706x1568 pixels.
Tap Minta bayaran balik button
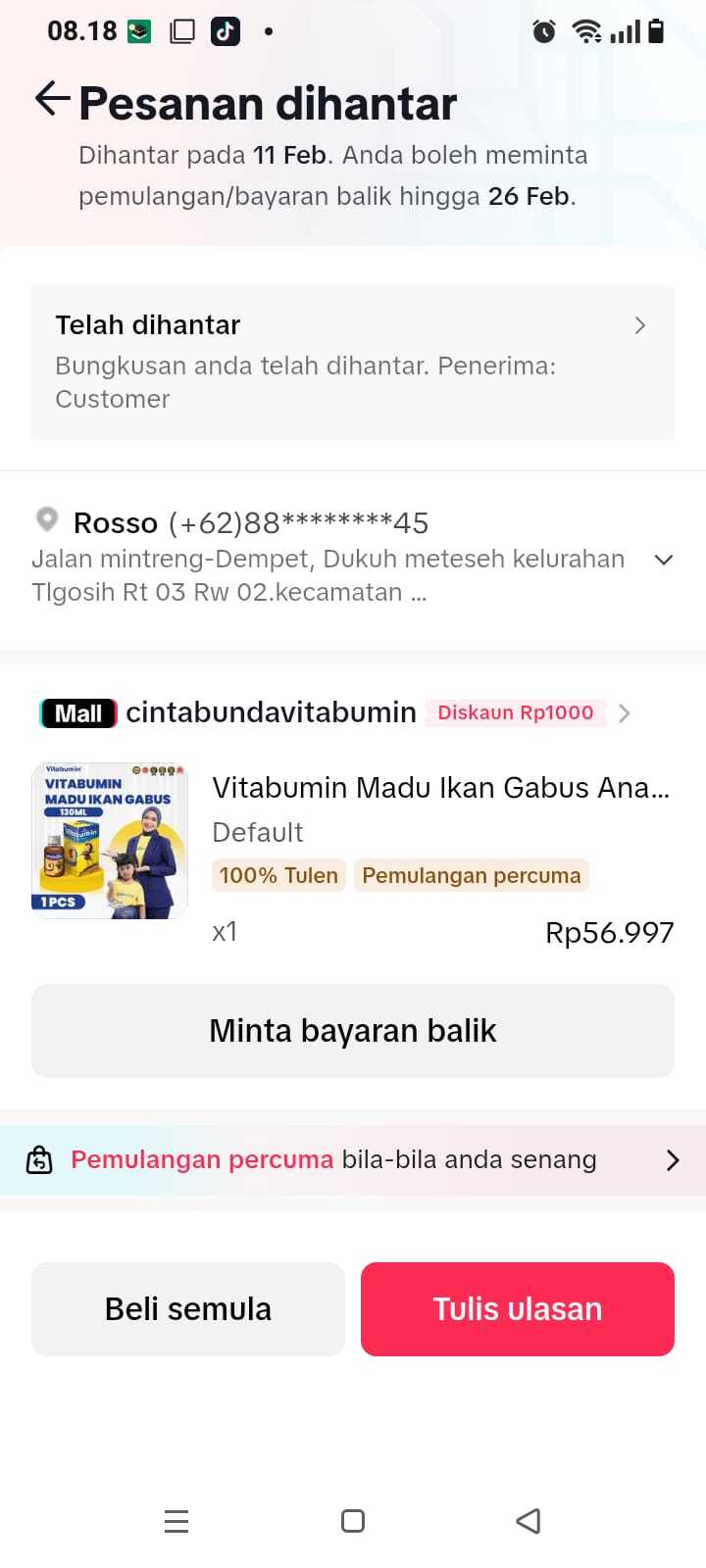click(353, 1031)
